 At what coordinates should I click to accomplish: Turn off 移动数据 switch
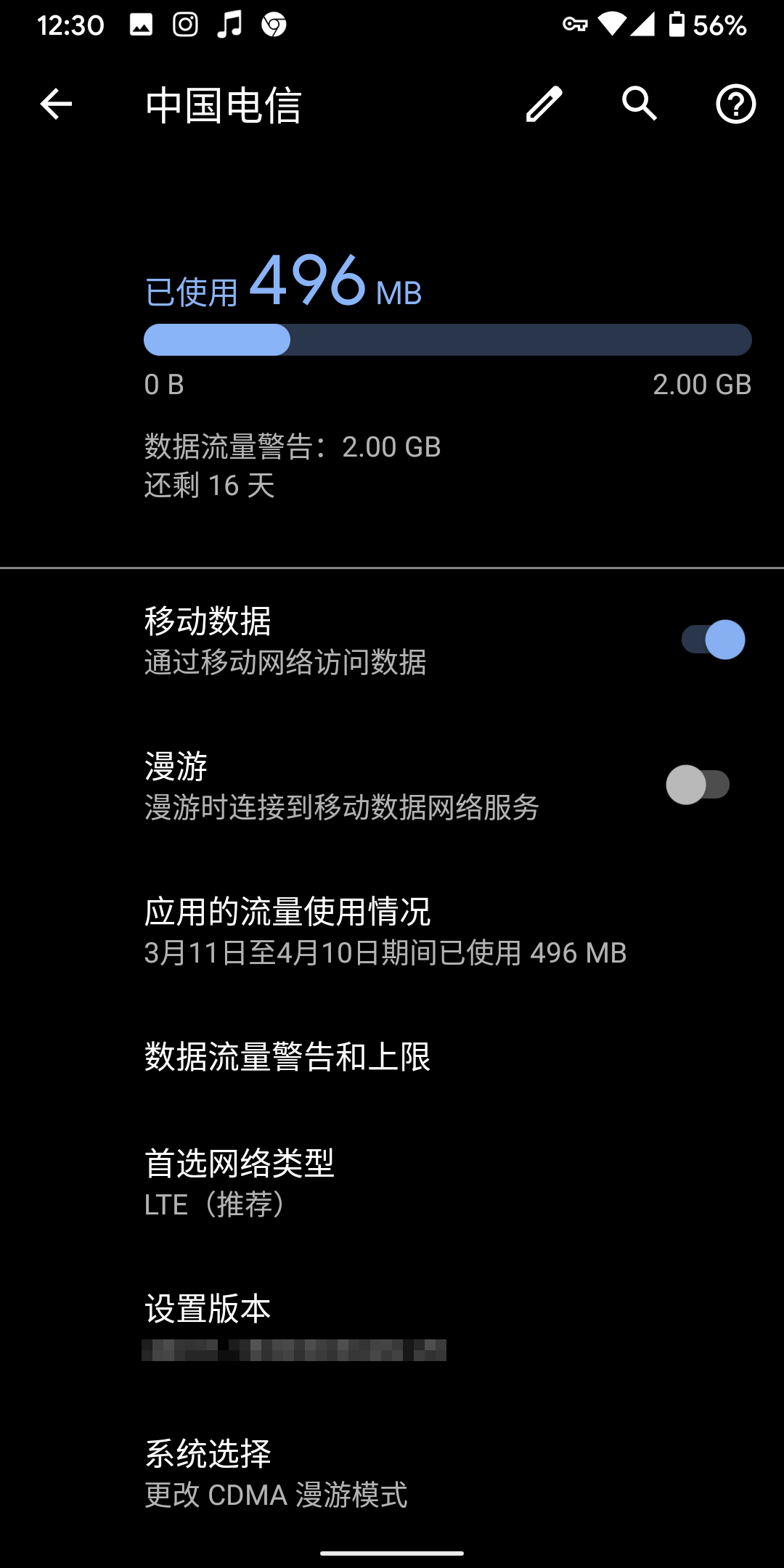pos(713,640)
